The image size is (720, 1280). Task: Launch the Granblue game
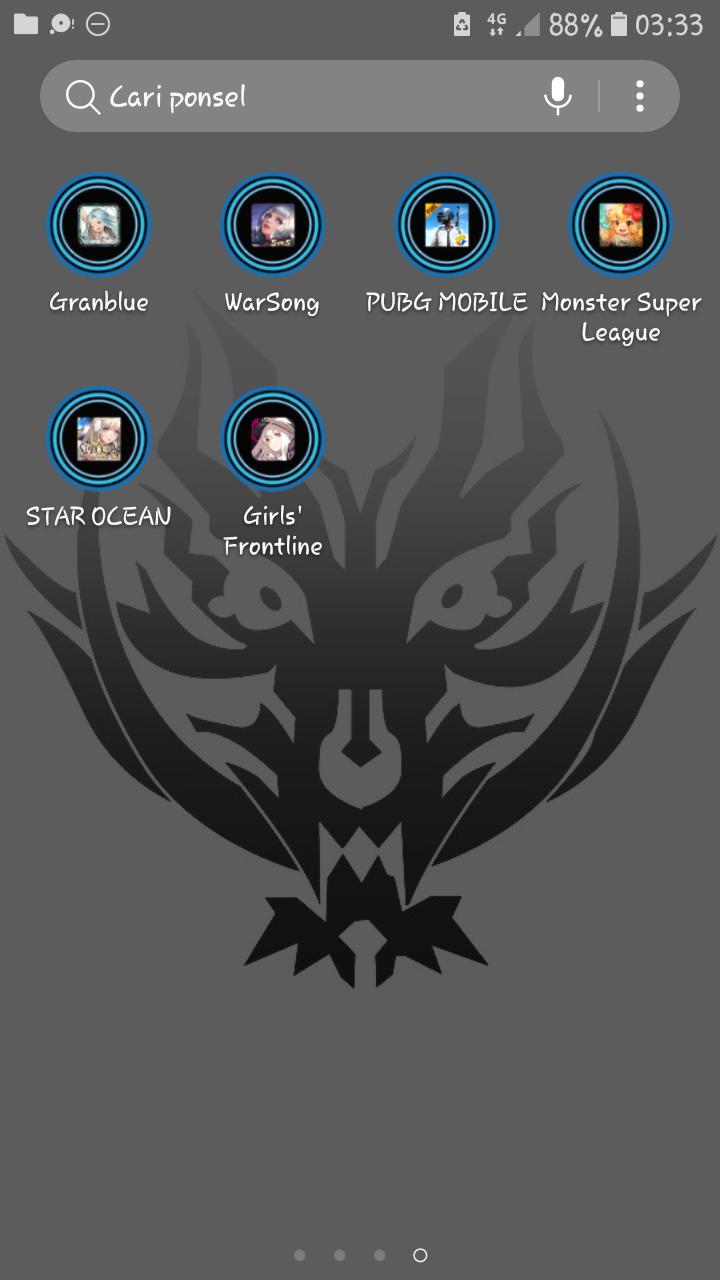(x=99, y=226)
